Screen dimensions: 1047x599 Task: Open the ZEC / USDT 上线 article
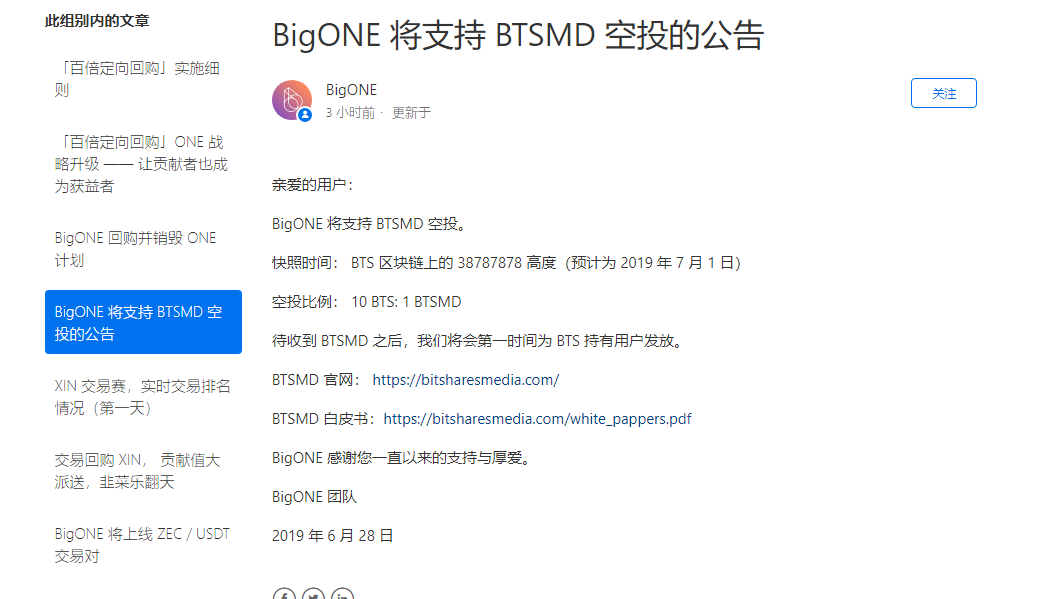point(142,545)
